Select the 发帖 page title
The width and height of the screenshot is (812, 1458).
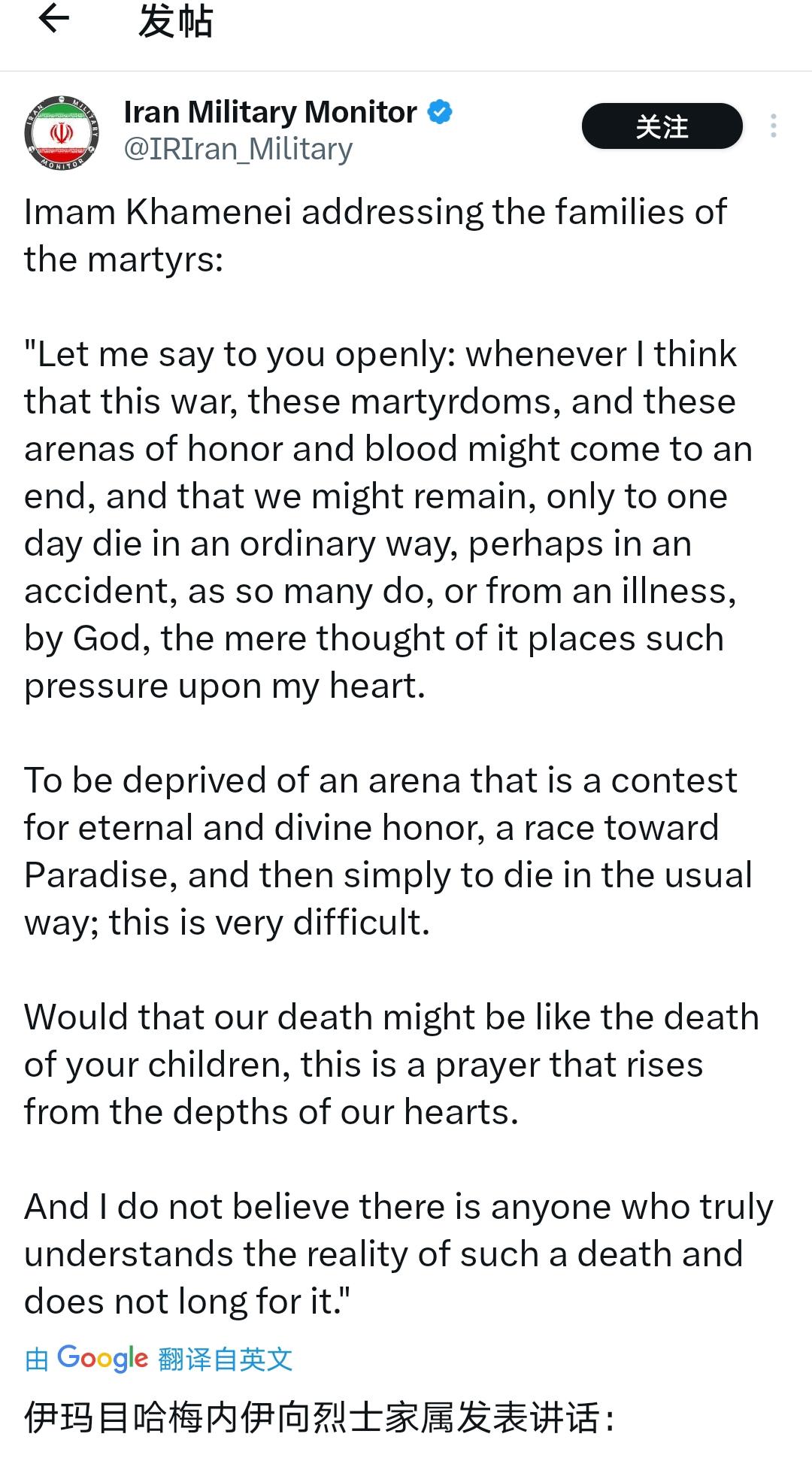pos(174,23)
